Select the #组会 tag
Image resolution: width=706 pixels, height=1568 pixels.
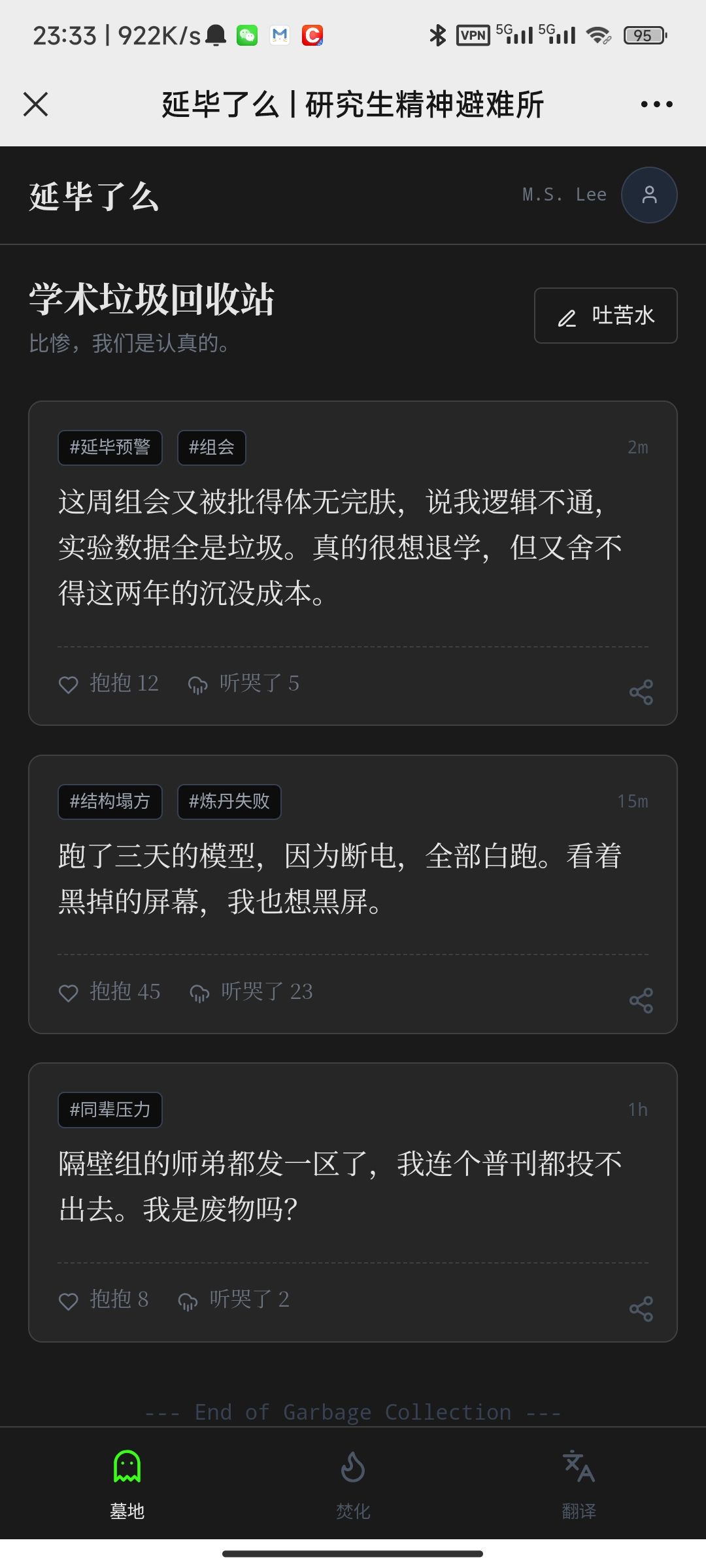tap(211, 448)
